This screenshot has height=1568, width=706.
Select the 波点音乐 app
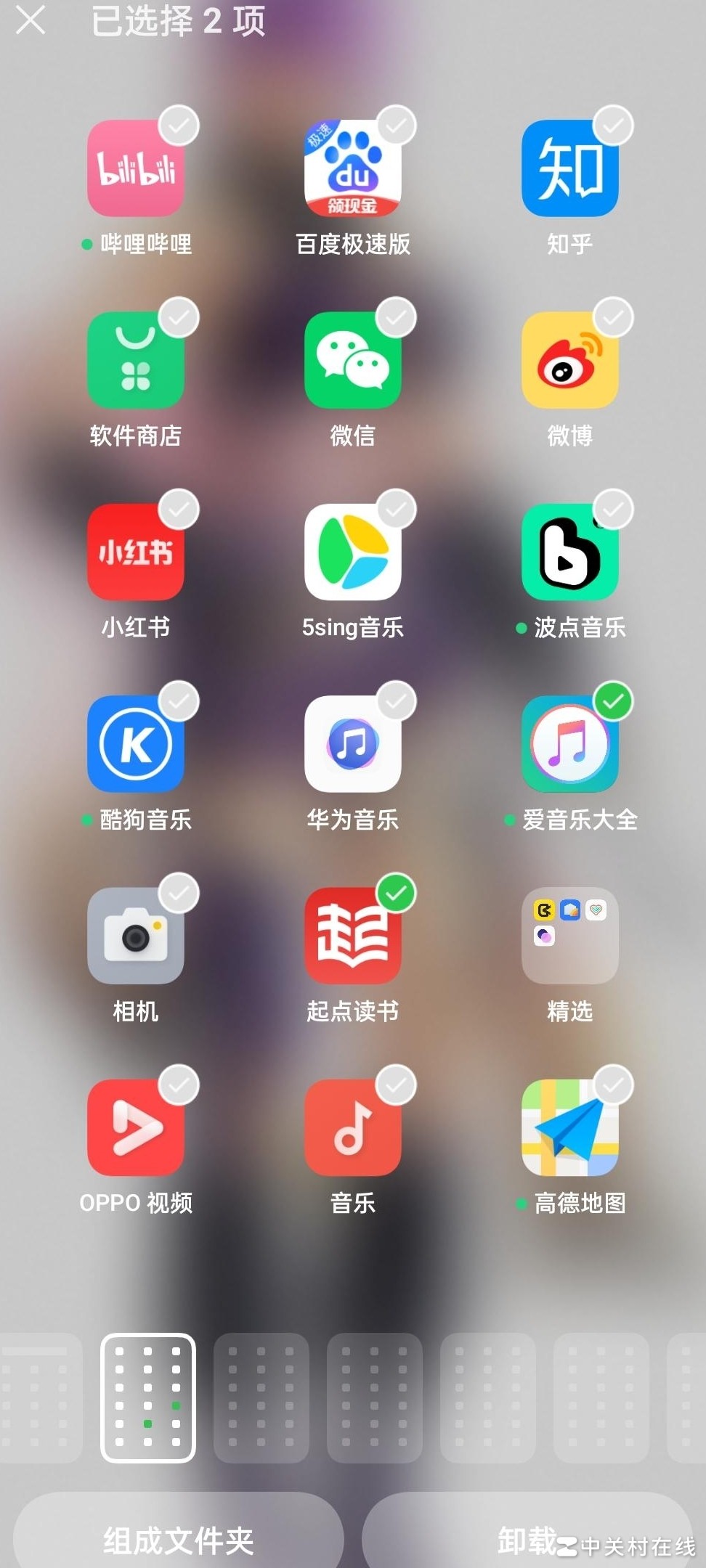click(x=570, y=552)
